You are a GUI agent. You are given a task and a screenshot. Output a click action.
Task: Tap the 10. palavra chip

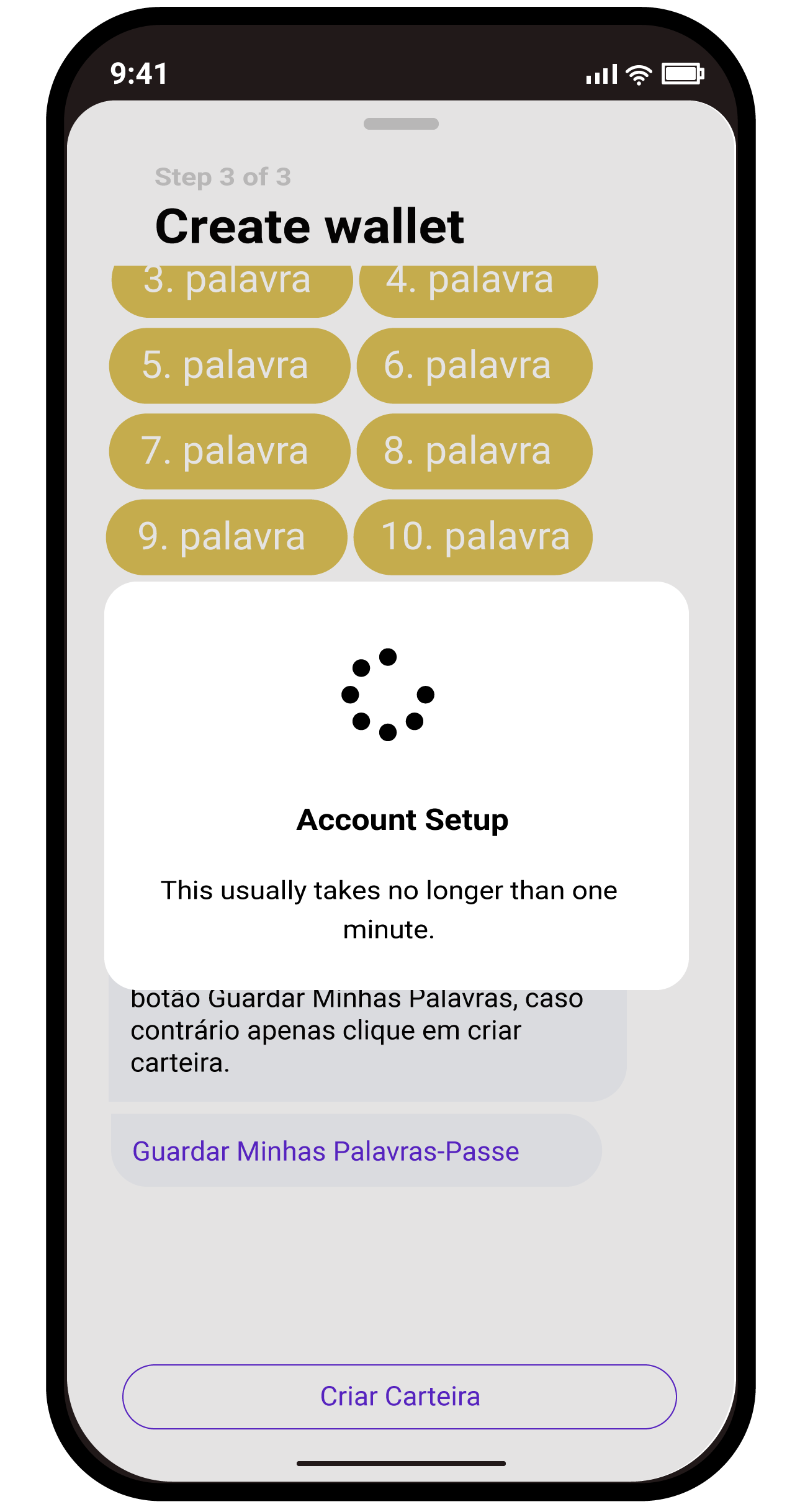473,537
